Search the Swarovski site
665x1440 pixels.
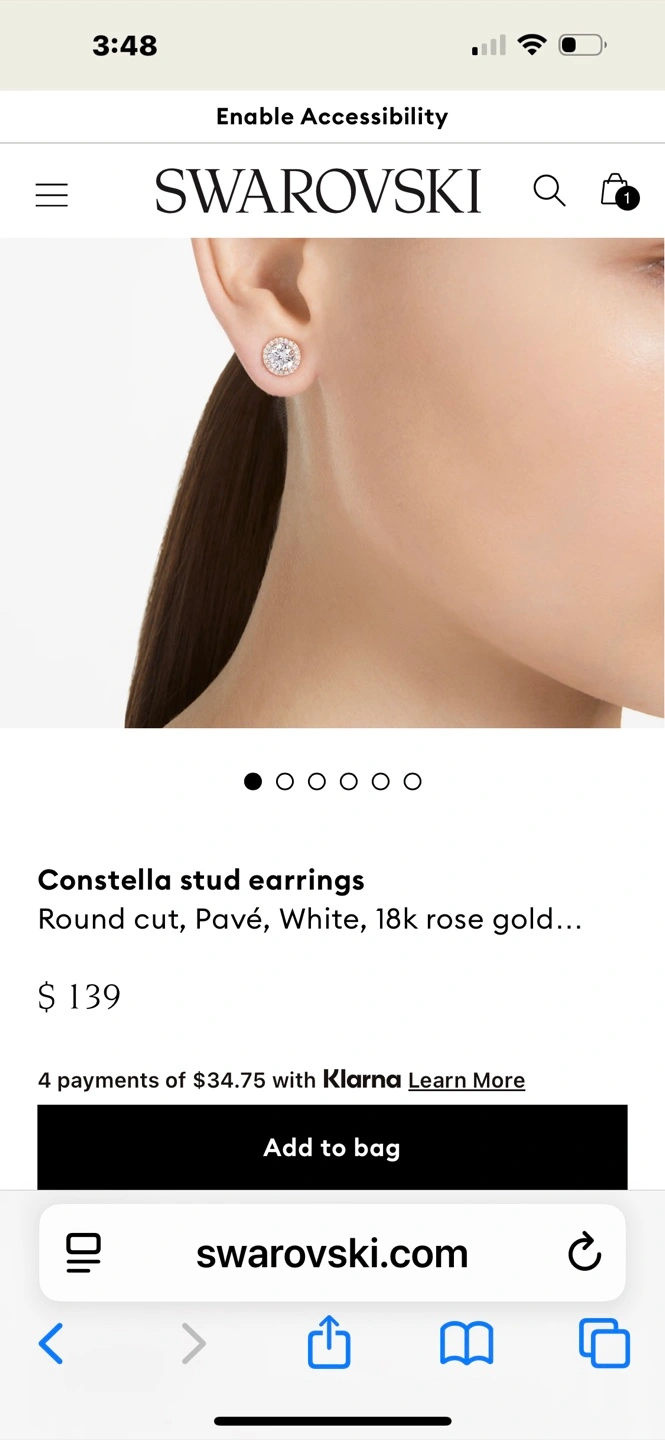coord(549,190)
